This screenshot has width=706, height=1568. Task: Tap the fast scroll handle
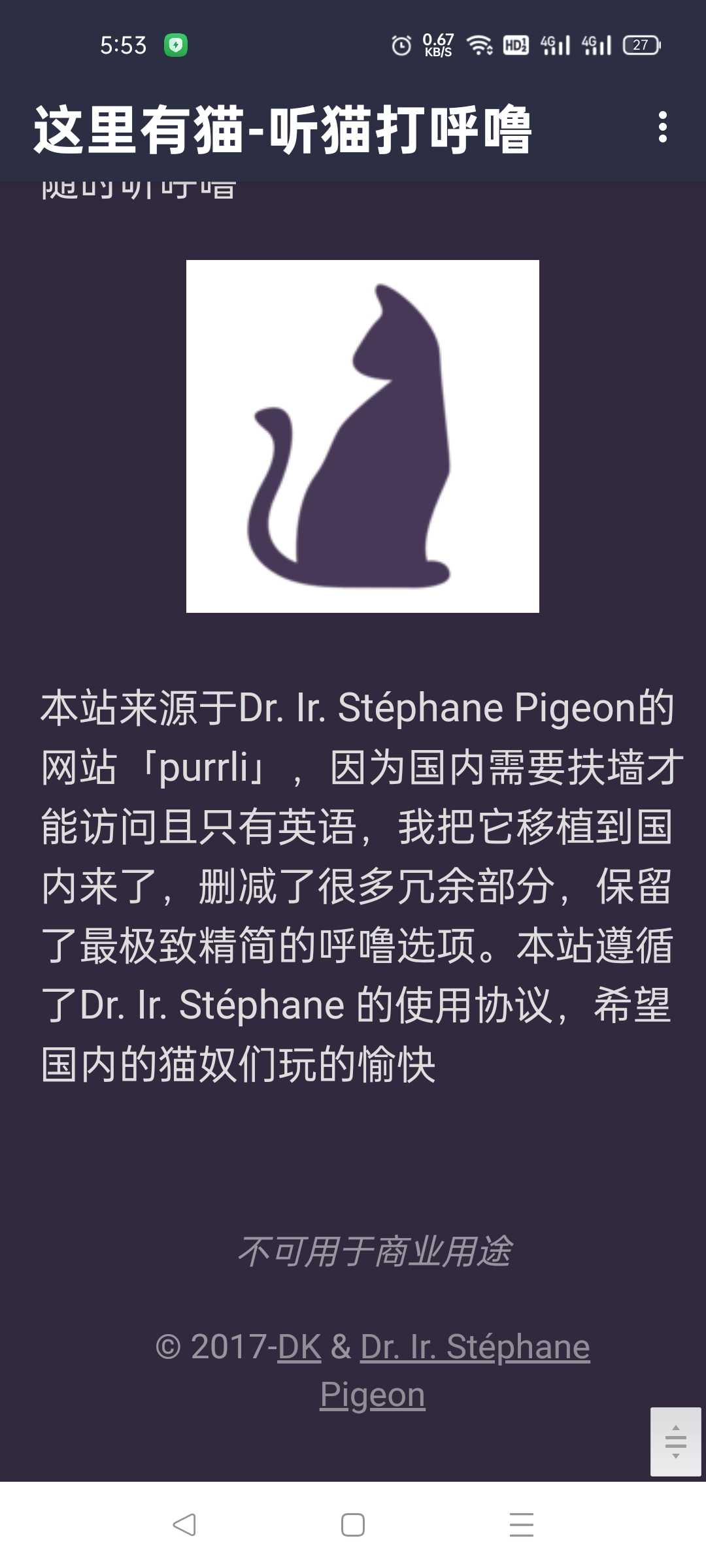675,1441
